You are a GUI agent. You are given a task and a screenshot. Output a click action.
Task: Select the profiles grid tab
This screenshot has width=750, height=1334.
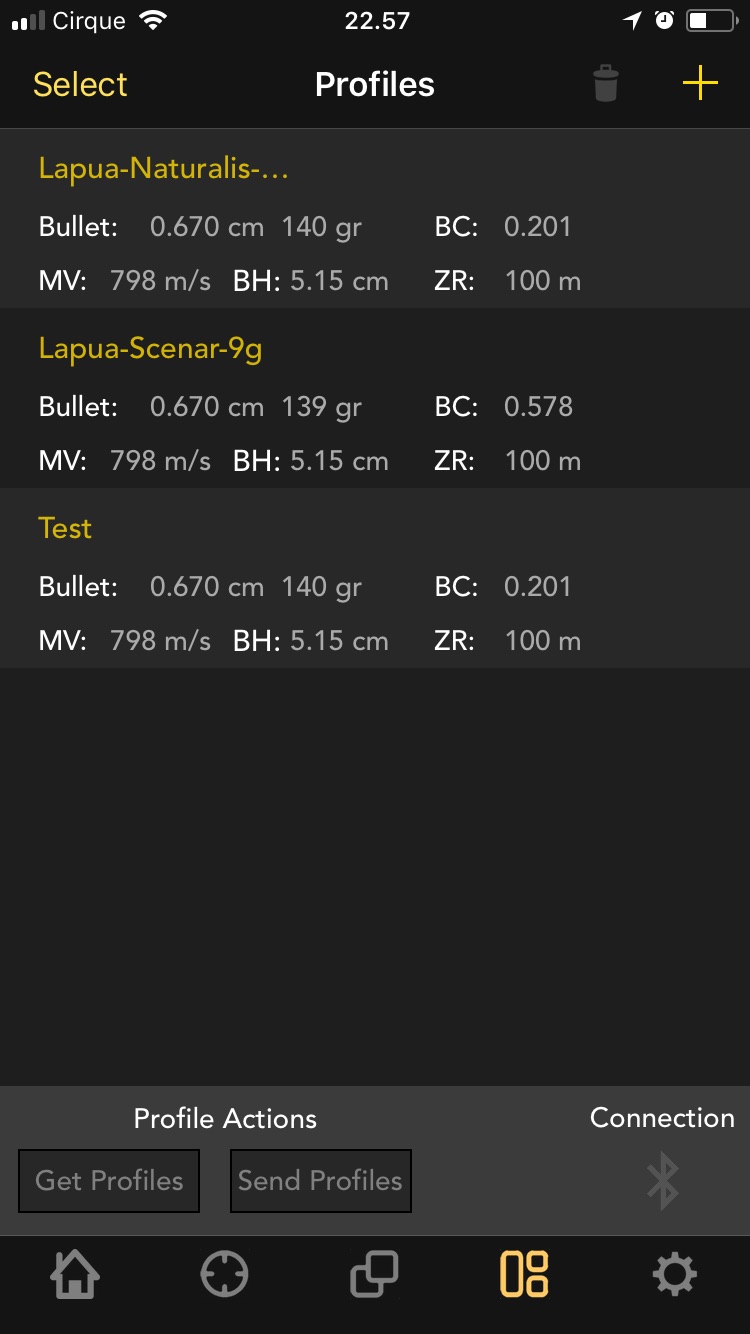coord(524,1275)
